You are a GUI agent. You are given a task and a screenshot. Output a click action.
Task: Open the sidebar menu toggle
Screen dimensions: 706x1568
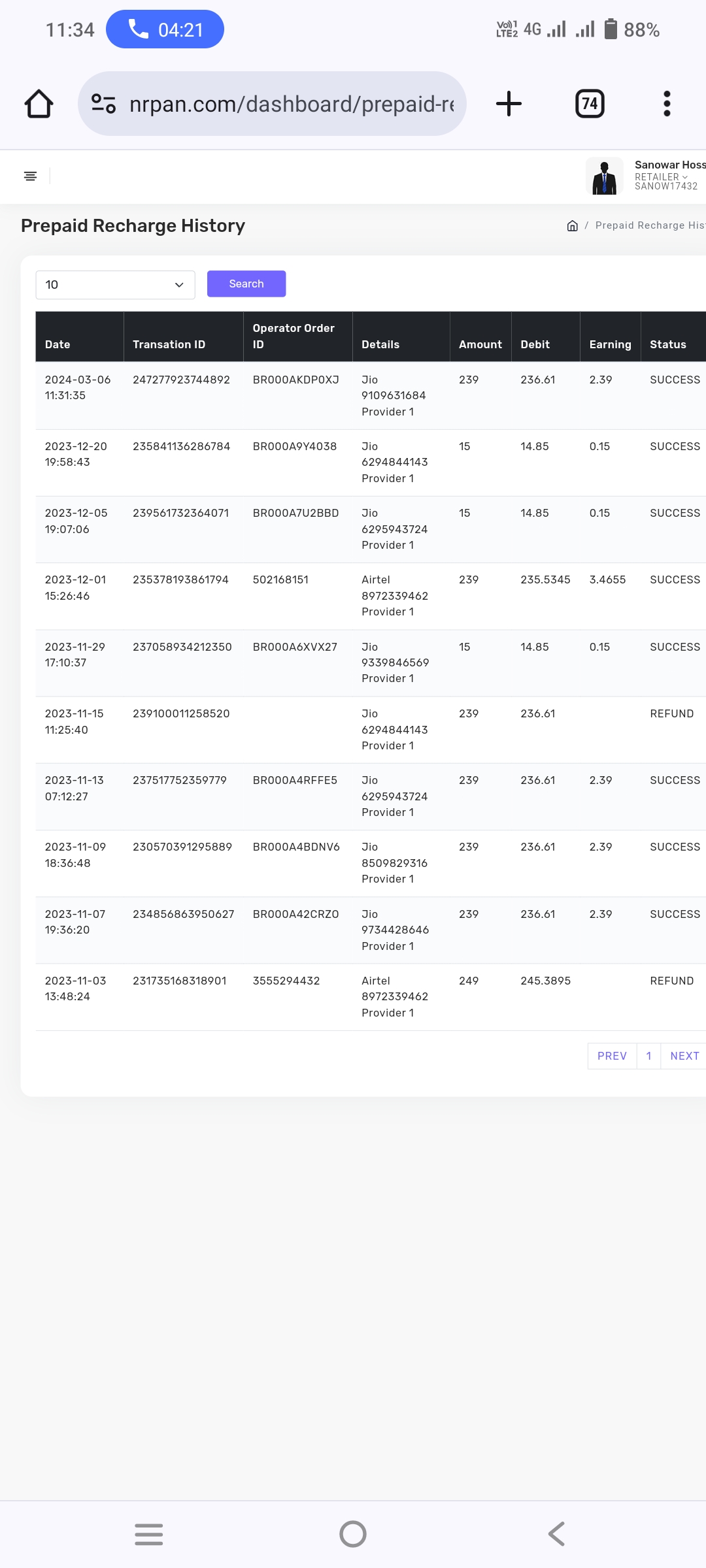[x=30, y=176]
